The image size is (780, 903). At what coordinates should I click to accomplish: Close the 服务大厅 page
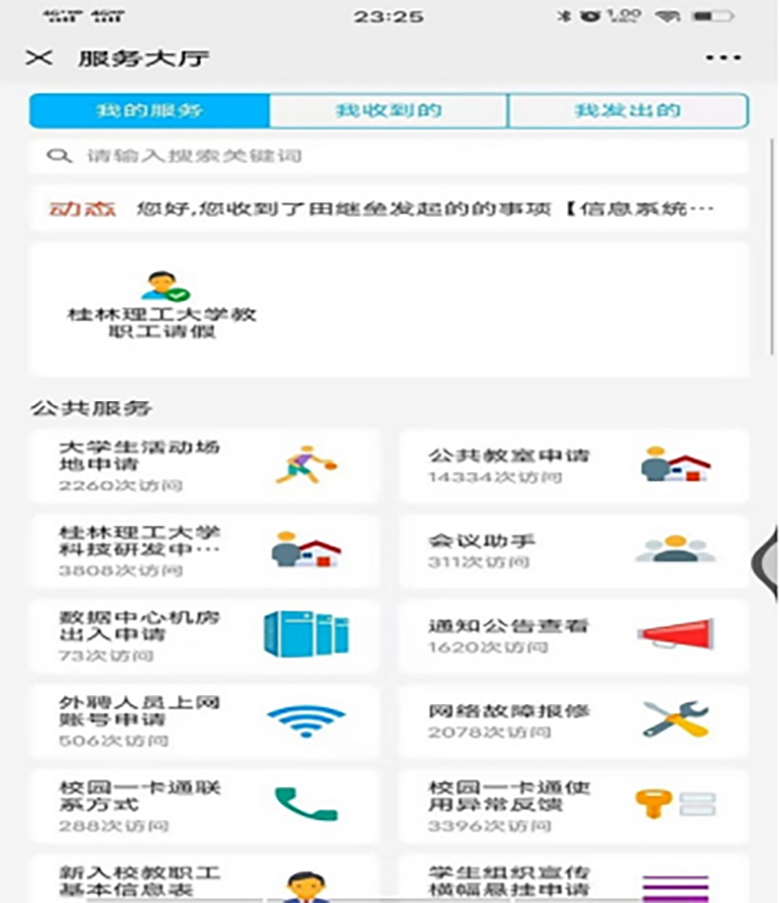tap(38, 58)
